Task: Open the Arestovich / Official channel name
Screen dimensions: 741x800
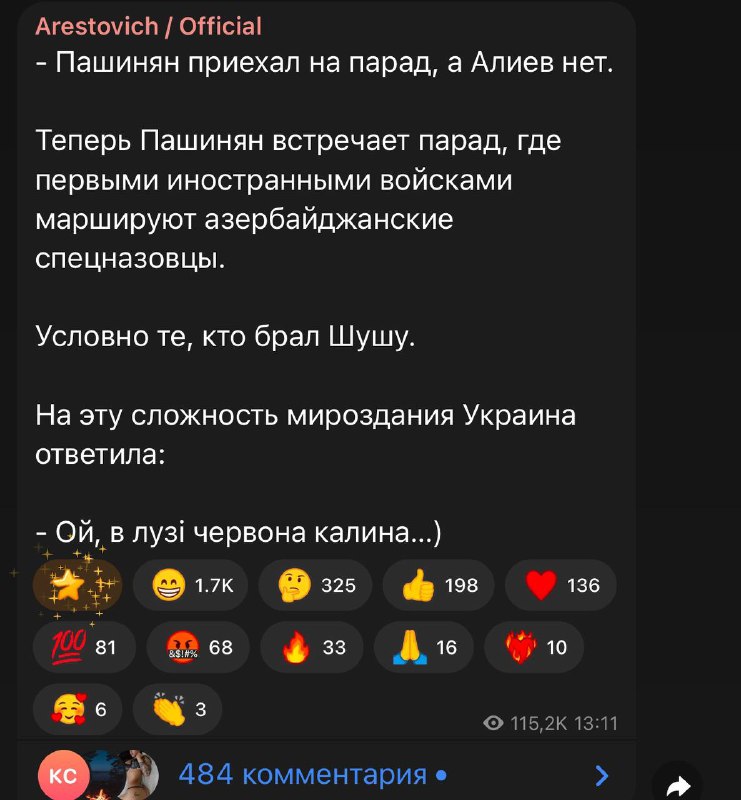Action: (148, 26)
